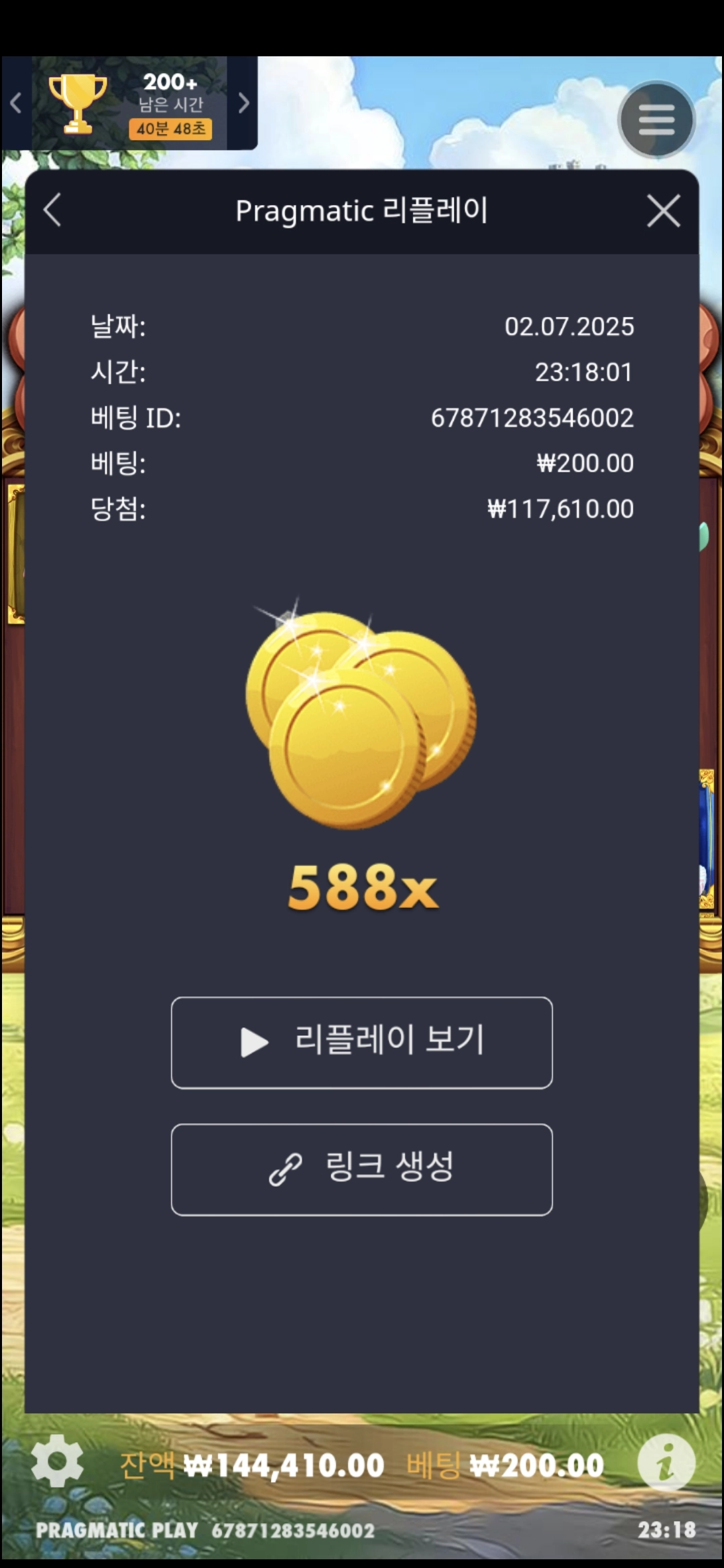Viewport: 724px width, 1568px height.
Task: Select the Pragmatic 리플레이 title bar
Action: [x=362, y=211]
